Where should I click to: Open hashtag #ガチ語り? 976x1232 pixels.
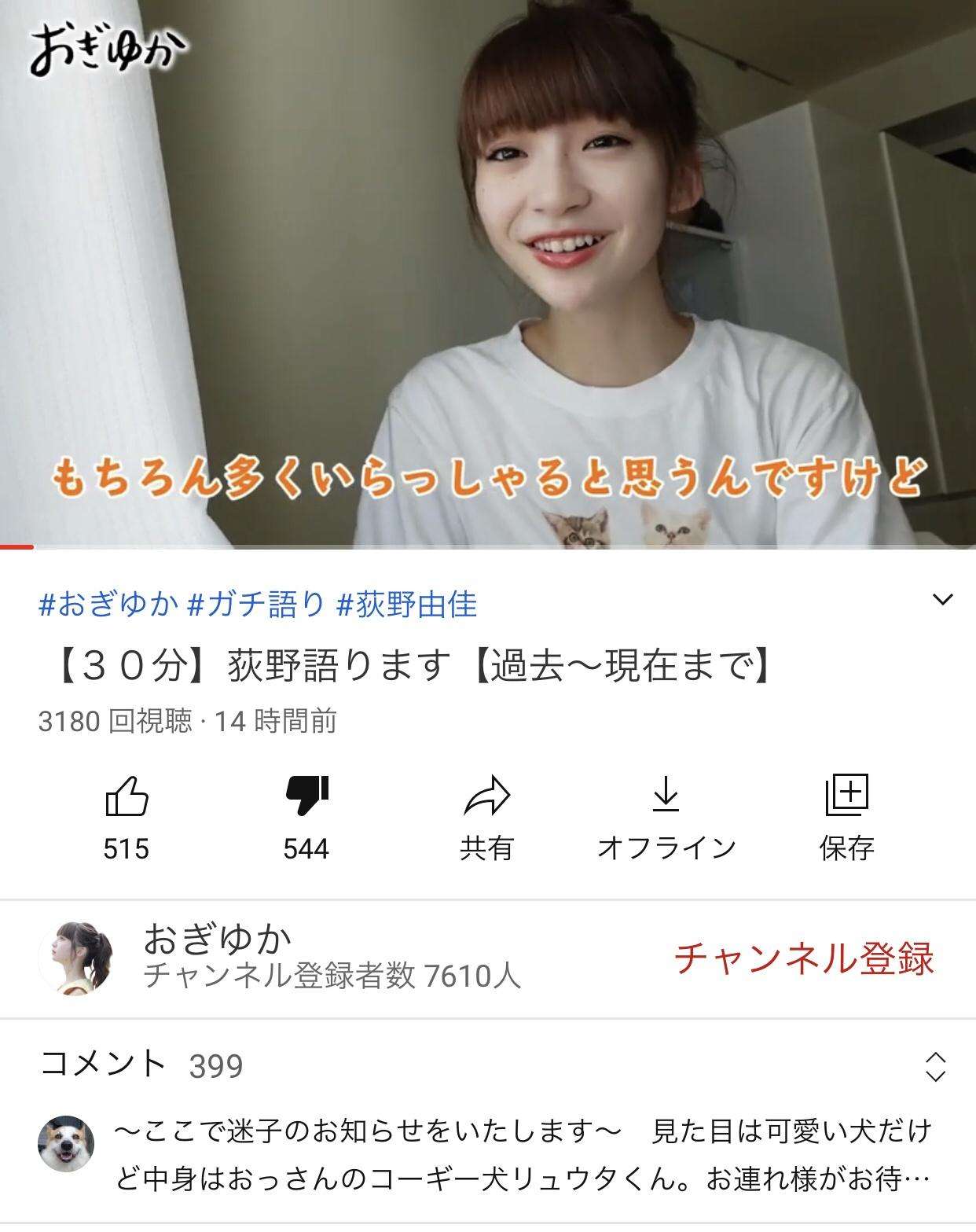coord(256,604)
